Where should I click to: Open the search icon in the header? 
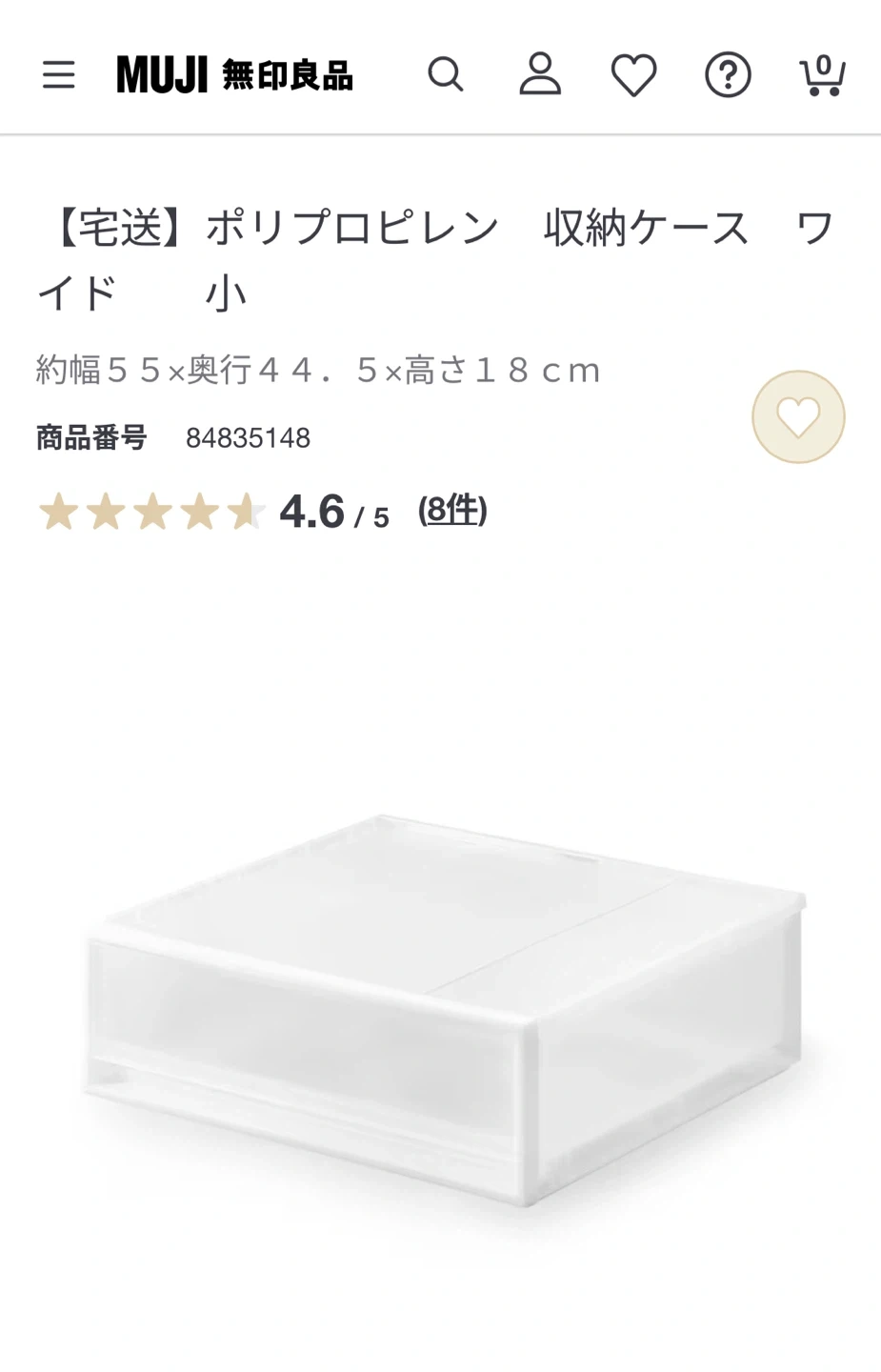tap(445, 74)
